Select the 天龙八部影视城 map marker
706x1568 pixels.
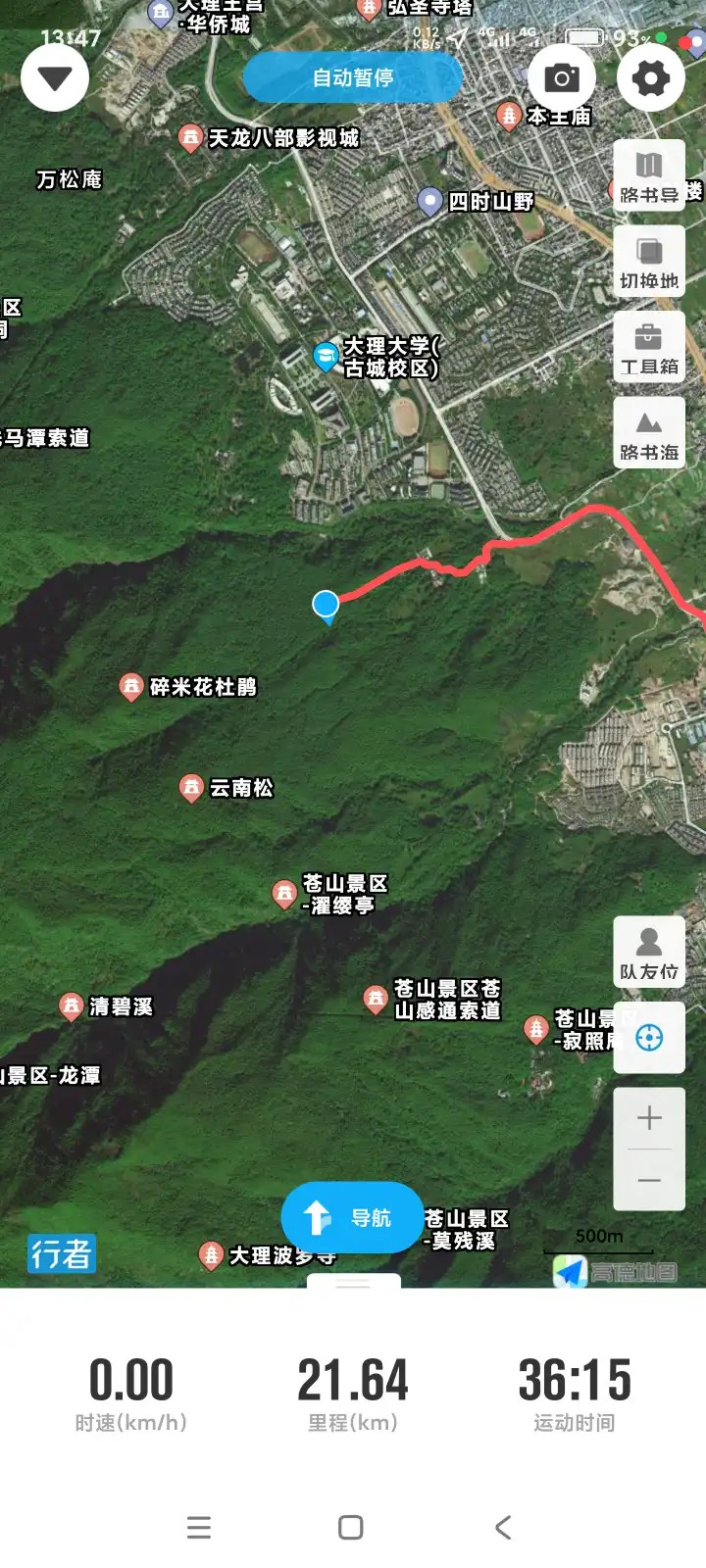coord(191,137)
